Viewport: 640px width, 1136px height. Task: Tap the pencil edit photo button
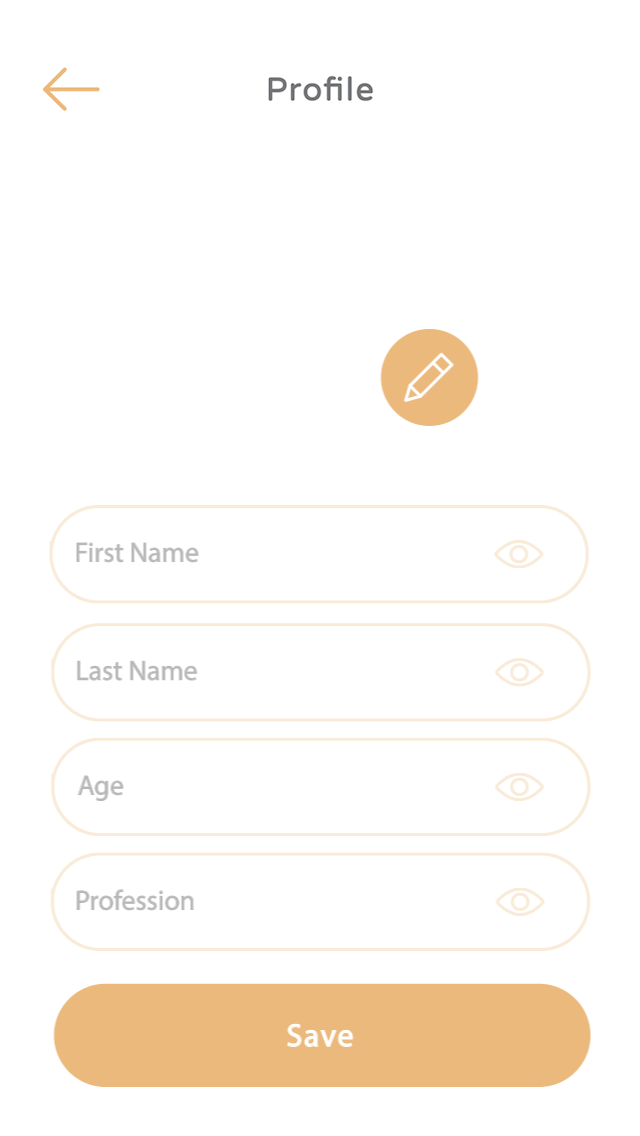click(x=429, y=377)
